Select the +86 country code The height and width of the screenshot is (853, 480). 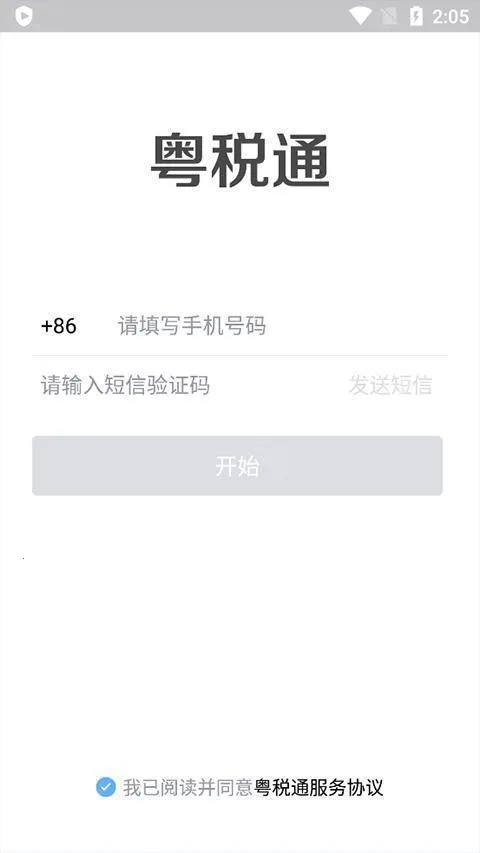coord(59,326)
